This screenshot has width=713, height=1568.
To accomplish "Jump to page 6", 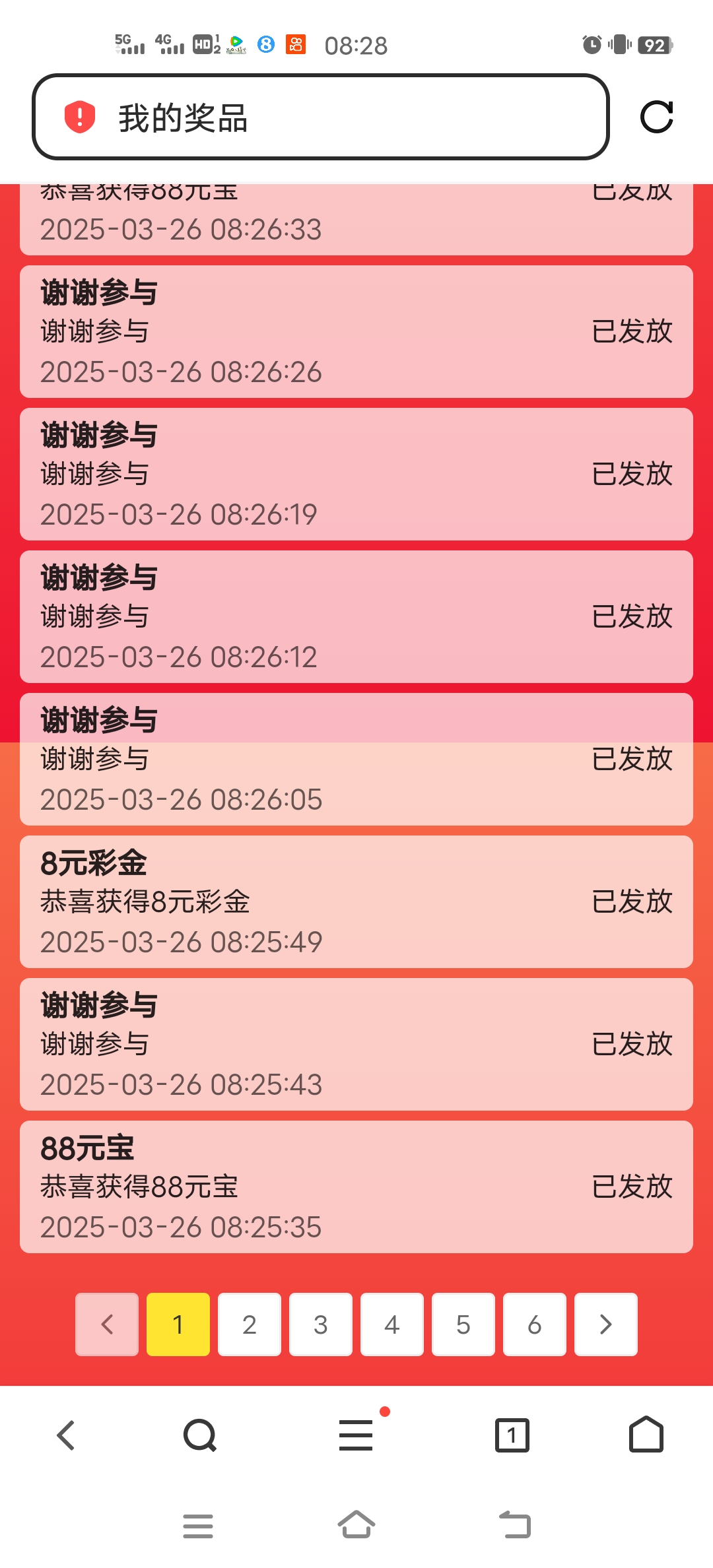I will click(x=534, y=1324).
